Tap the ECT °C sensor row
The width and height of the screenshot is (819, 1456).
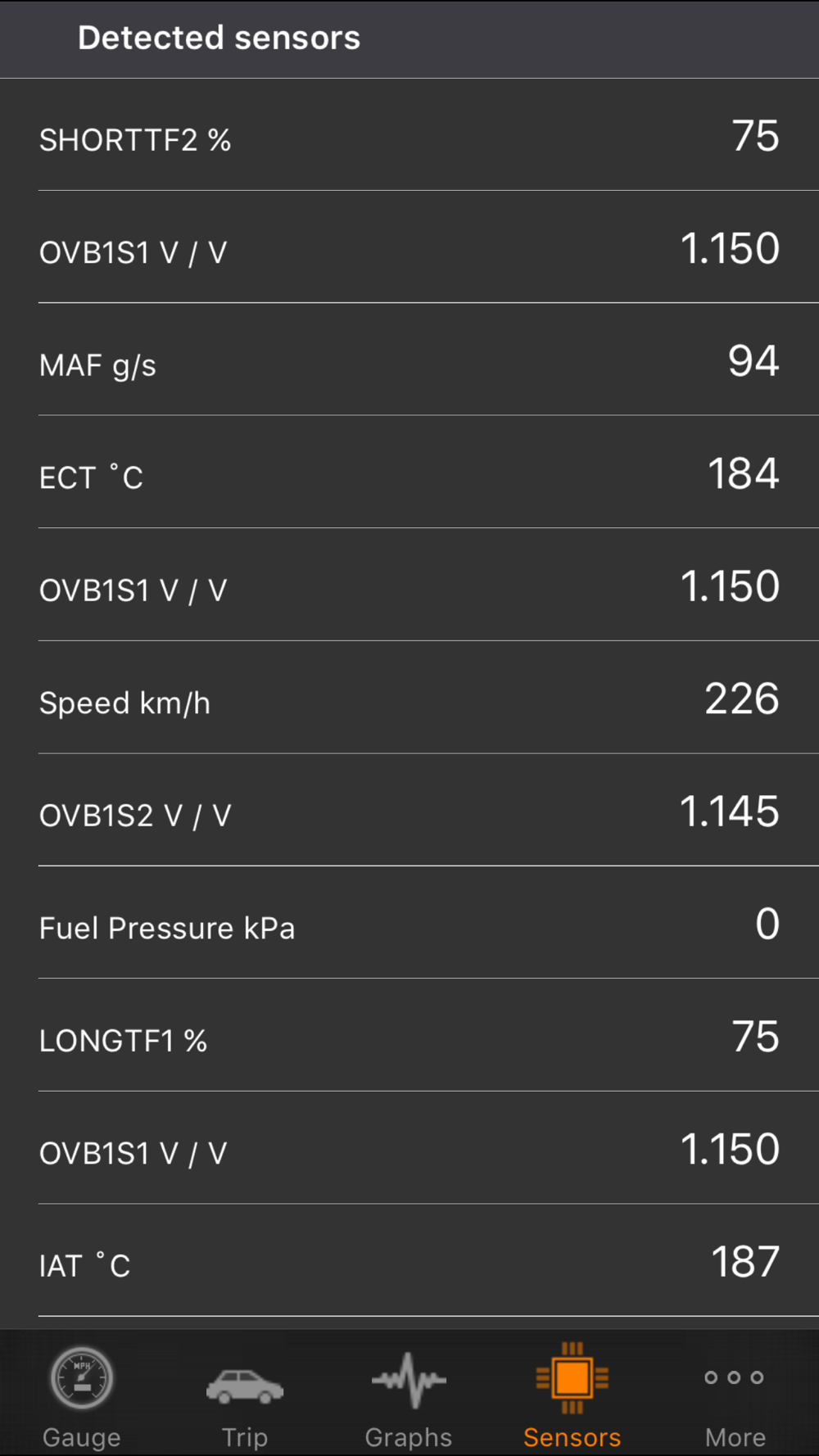click(409, 473)
